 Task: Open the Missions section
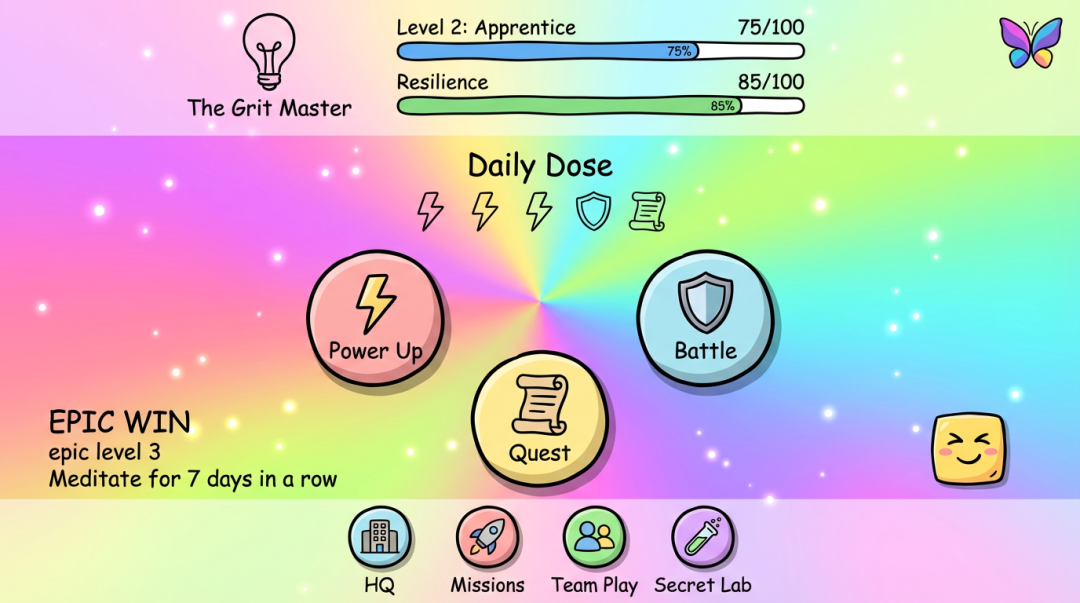coord(487,537)
